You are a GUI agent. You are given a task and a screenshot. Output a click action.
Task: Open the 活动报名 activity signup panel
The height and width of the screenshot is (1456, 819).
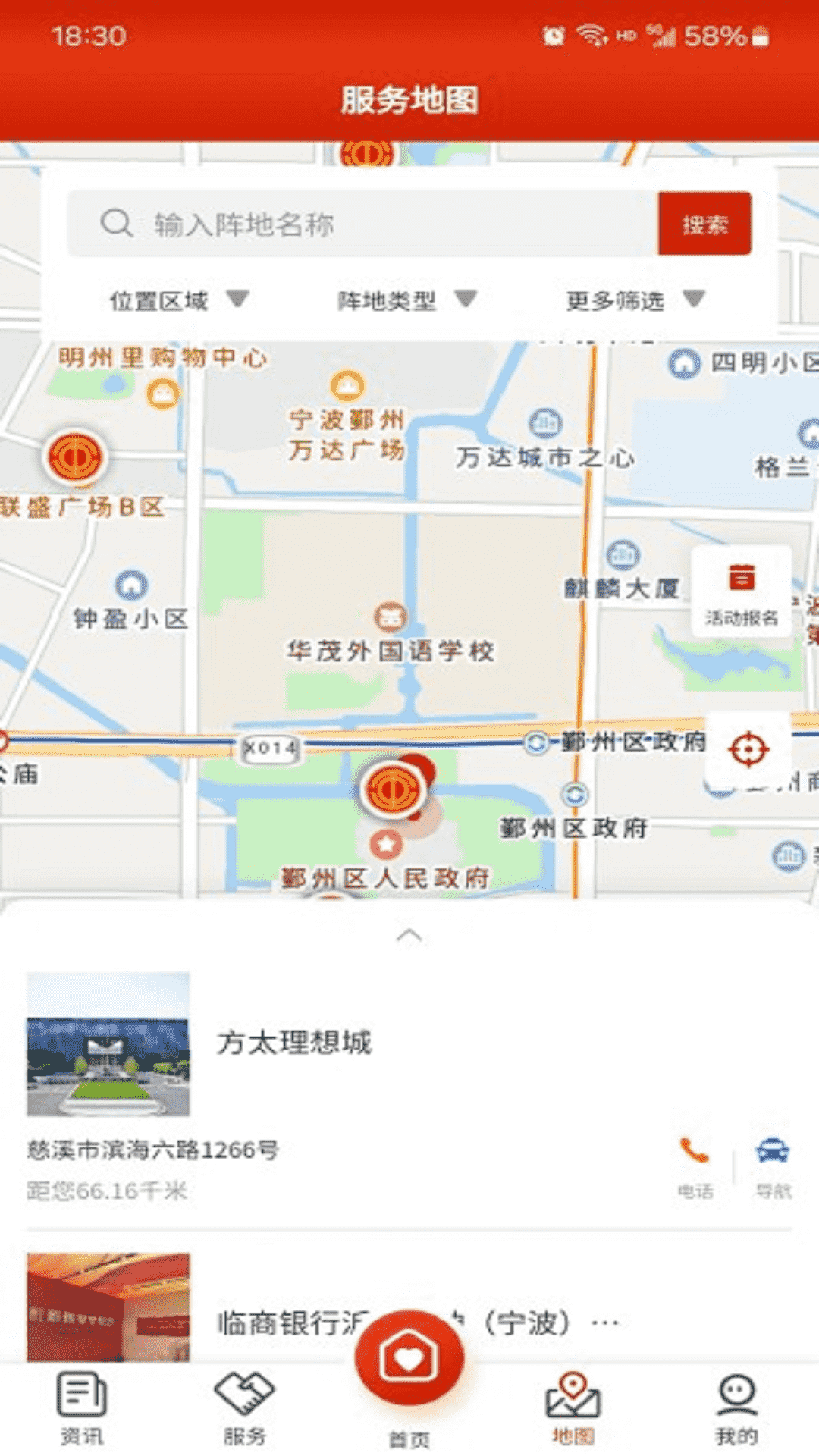point(742,591)
